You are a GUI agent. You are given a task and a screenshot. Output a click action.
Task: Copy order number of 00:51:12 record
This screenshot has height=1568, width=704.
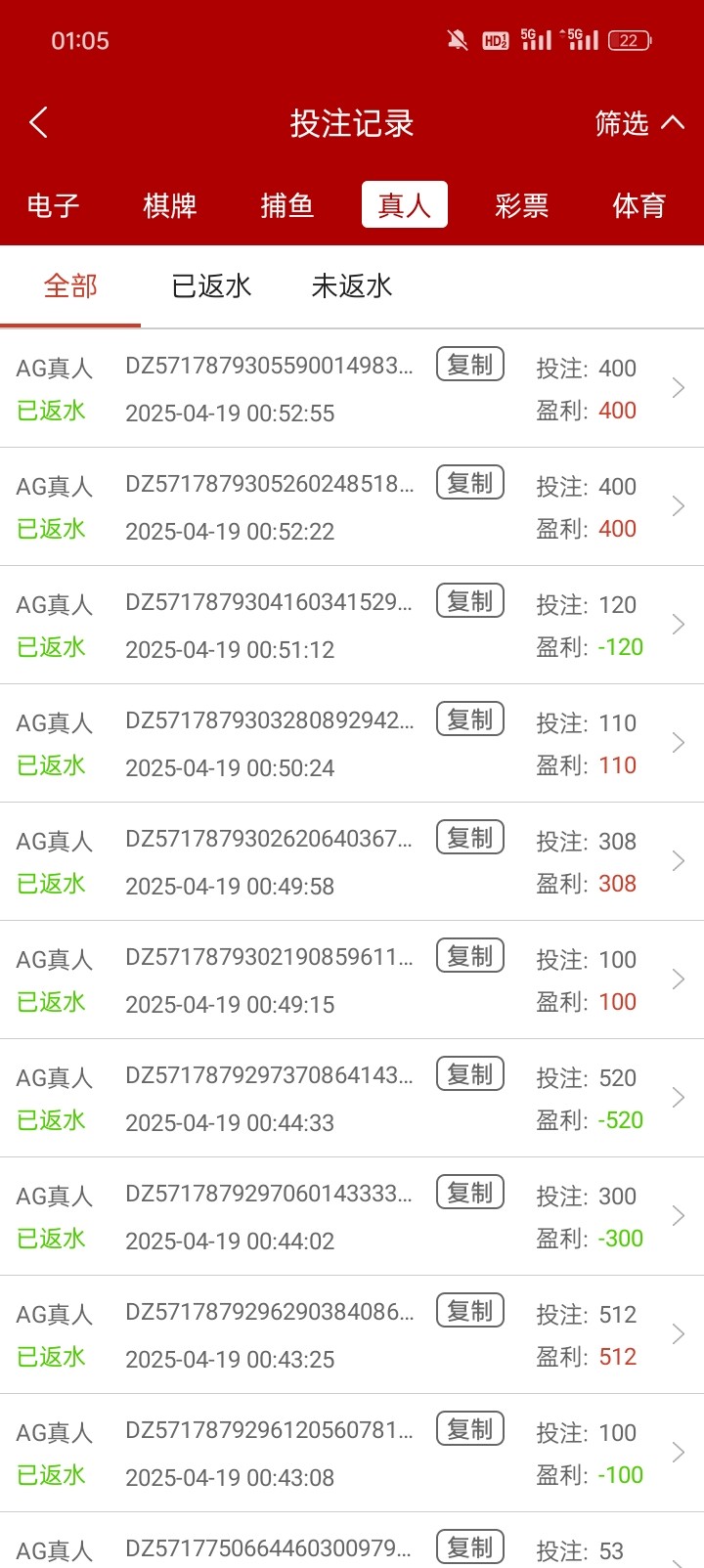pyautogui.click(x=470, y=601)
